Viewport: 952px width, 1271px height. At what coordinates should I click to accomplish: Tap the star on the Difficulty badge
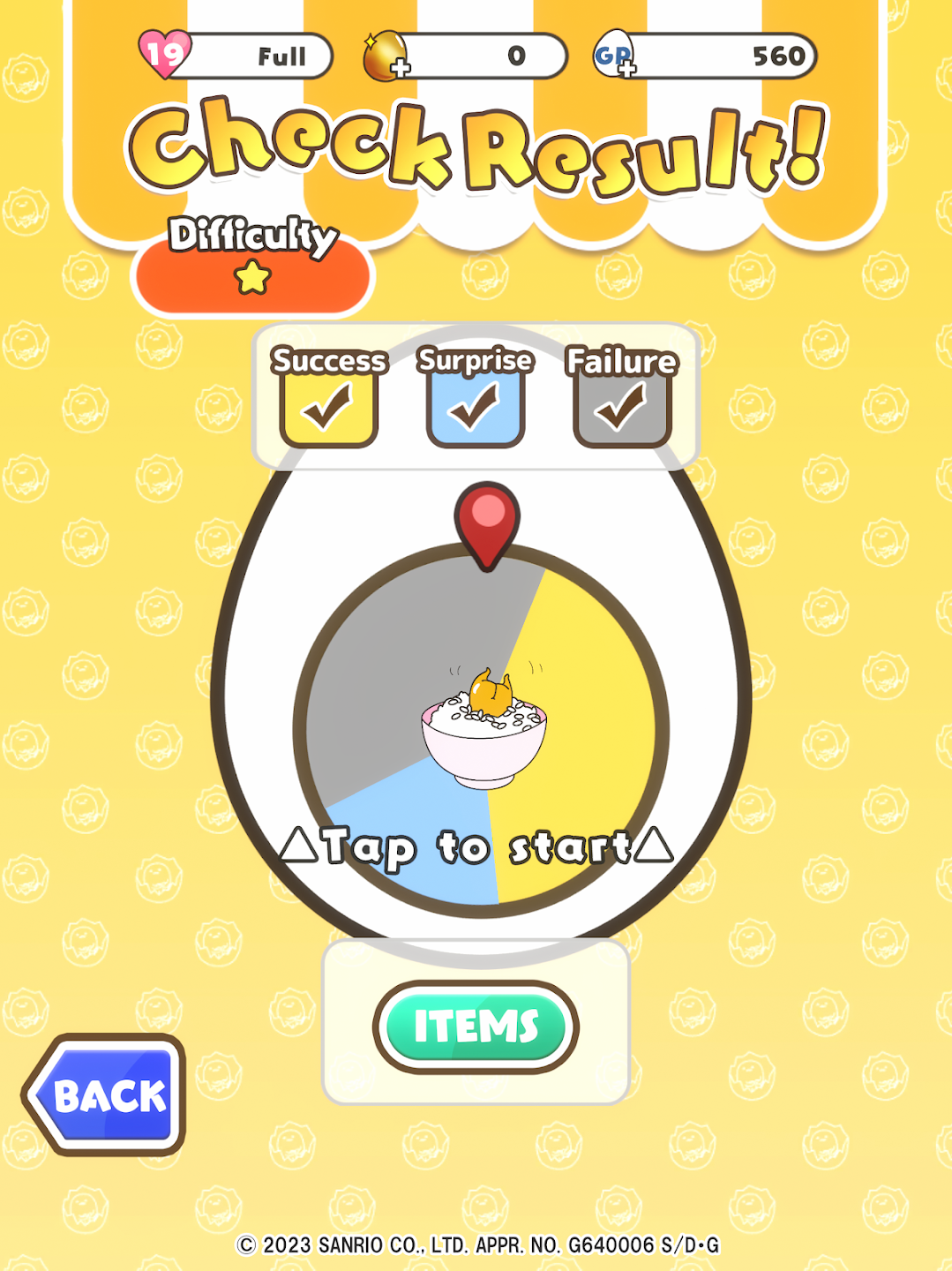252,278
